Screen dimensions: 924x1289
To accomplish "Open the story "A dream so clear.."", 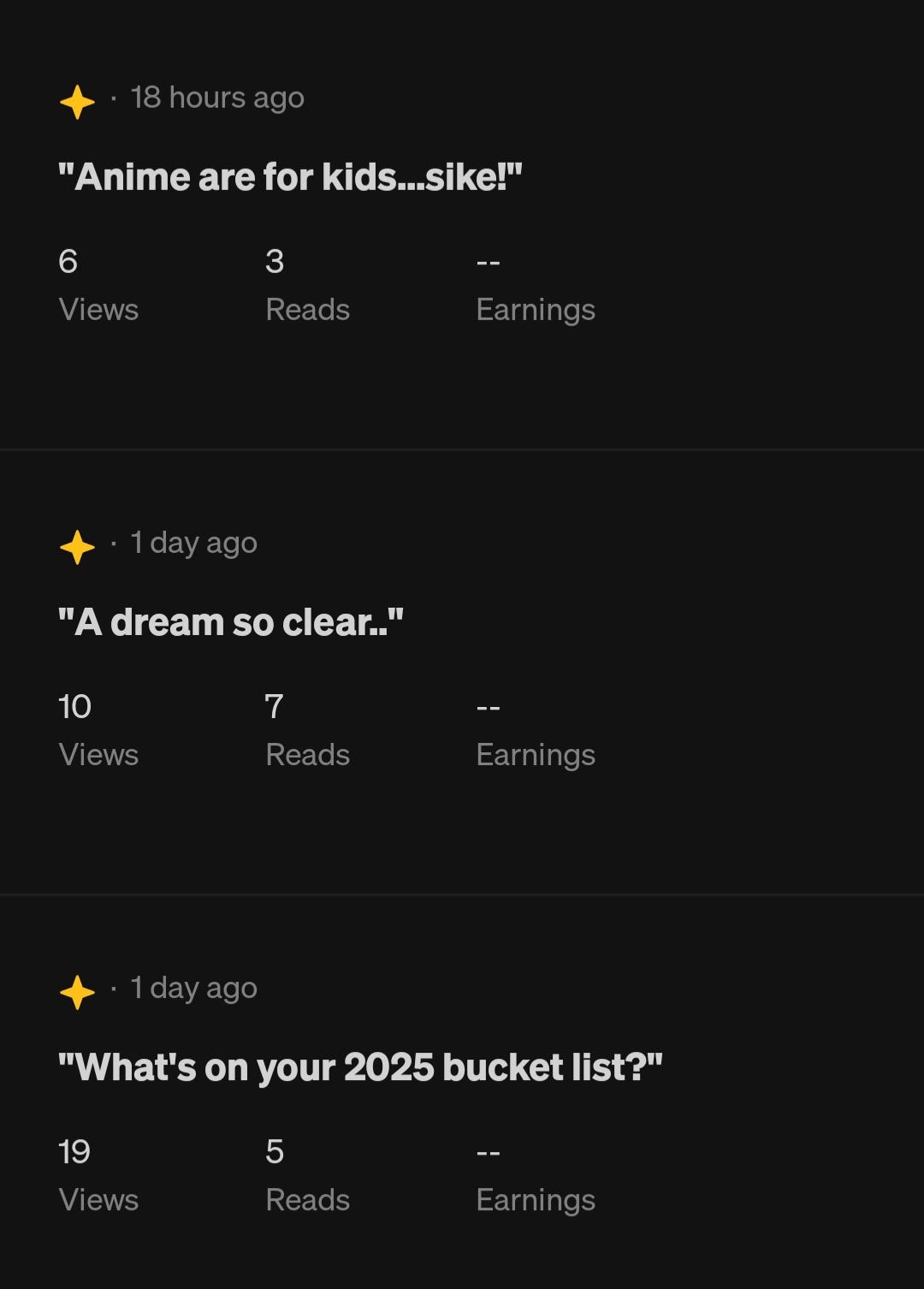I will [x=231, y=621].
